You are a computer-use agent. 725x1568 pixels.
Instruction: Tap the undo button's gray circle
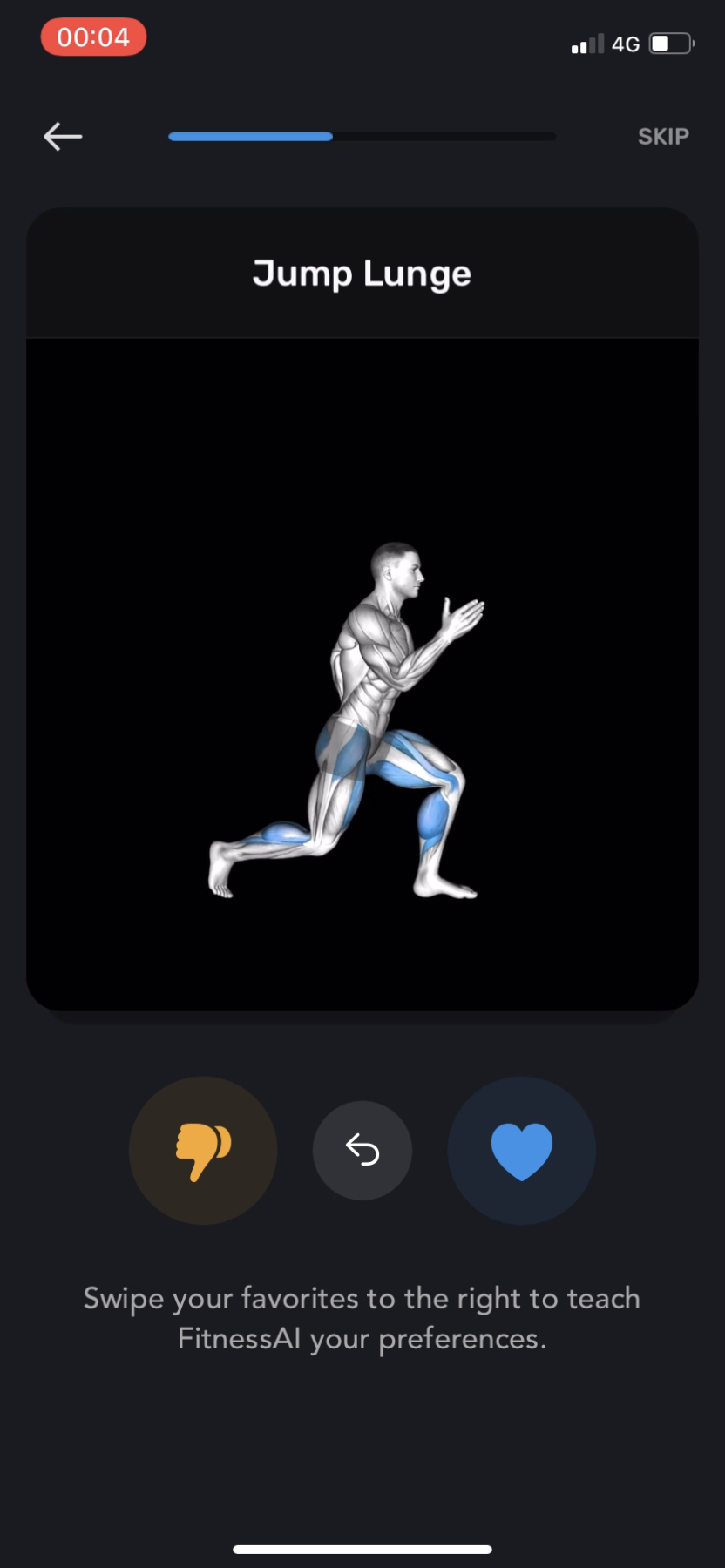click(362, 1150)
